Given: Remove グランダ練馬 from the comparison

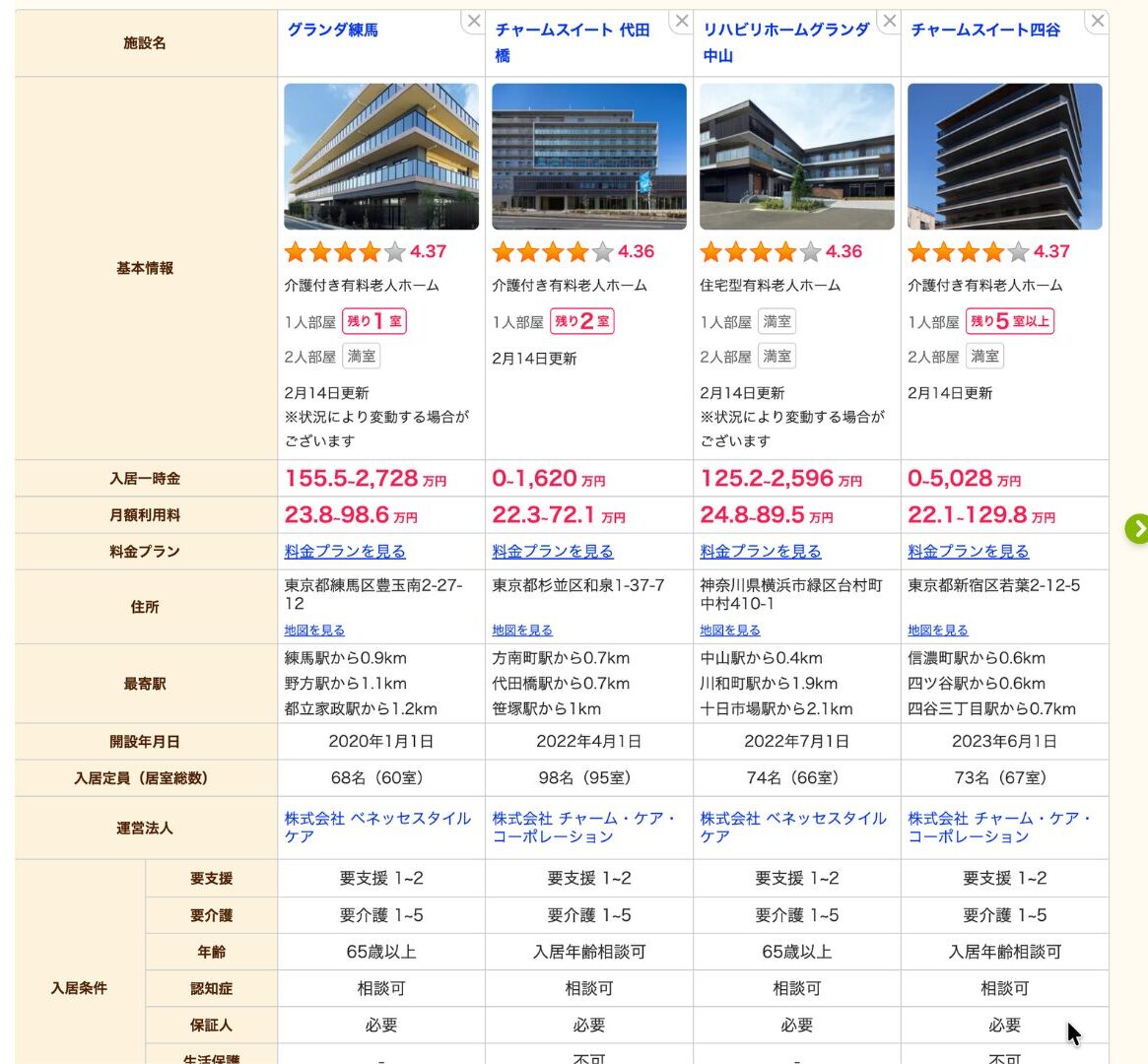Looking at the screenshot, I should pyautogui.click(x=474, y=21).
